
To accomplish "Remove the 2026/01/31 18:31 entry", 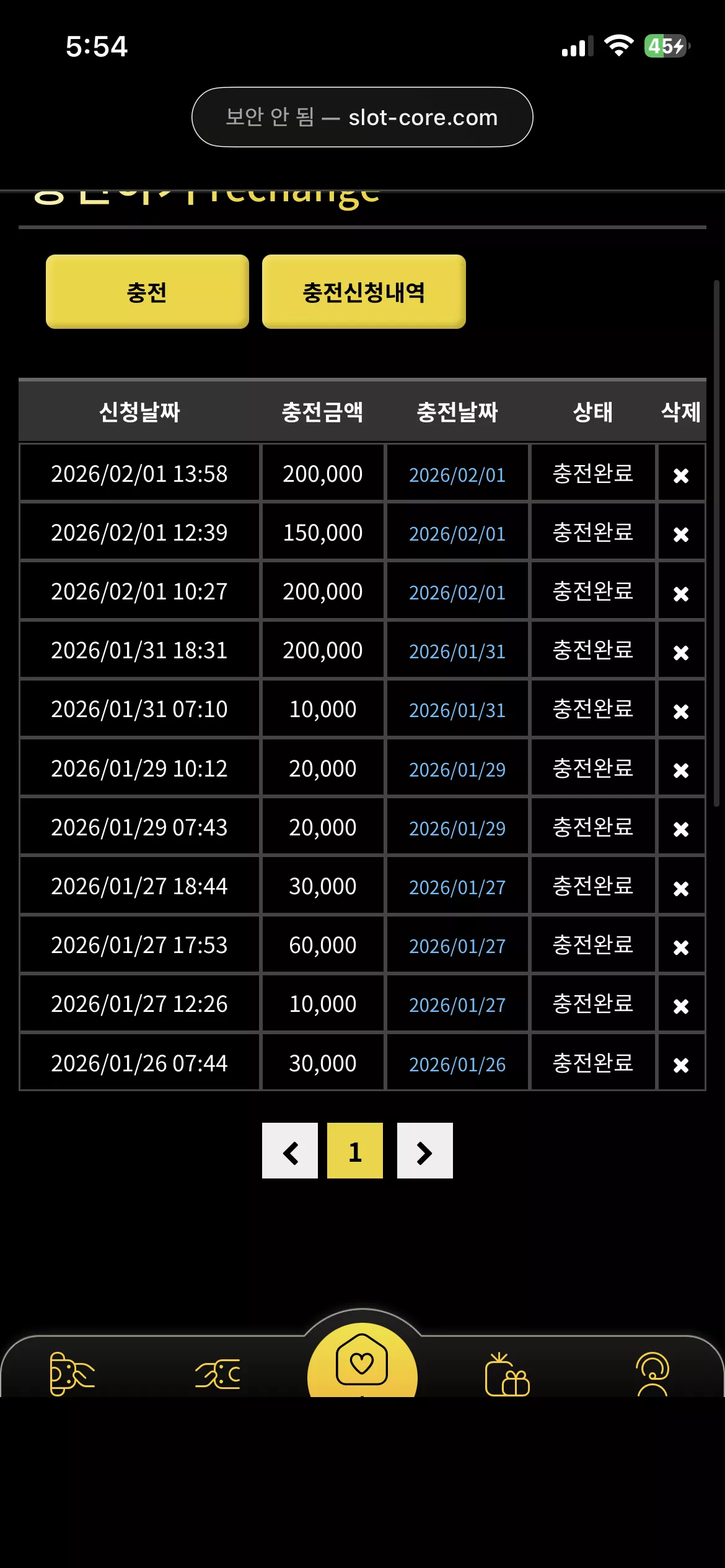I will [x=681, y=652].
